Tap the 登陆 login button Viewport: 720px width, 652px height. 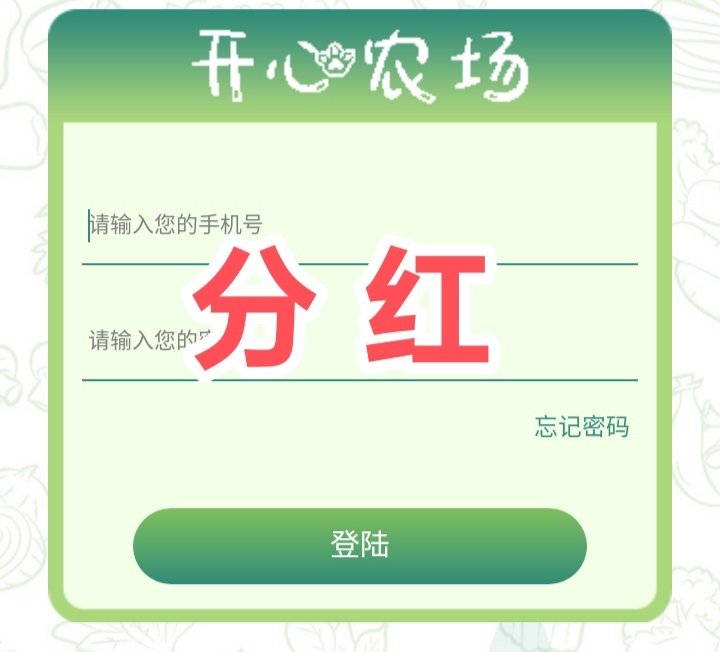[x=359, y=545]
